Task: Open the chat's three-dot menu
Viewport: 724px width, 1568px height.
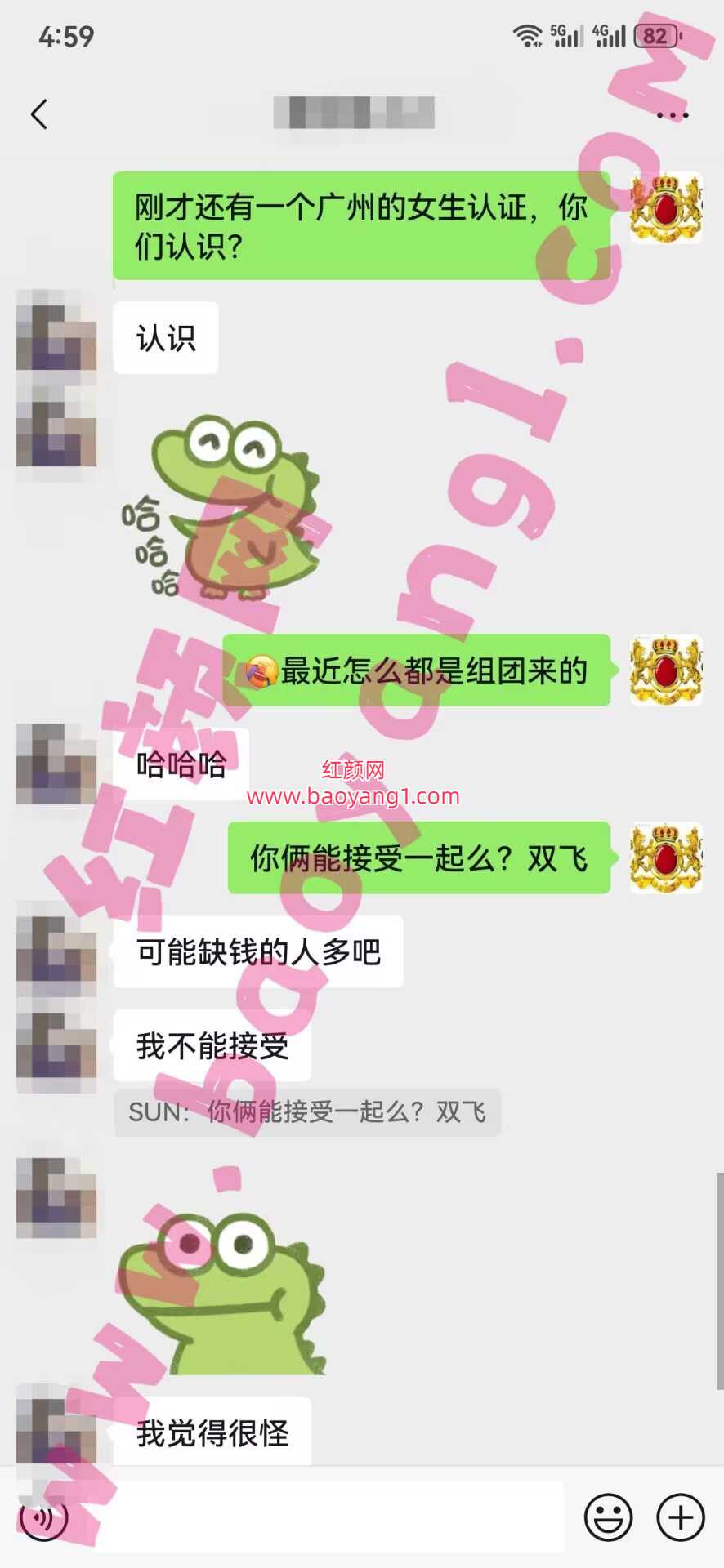Action: point(672,115)
